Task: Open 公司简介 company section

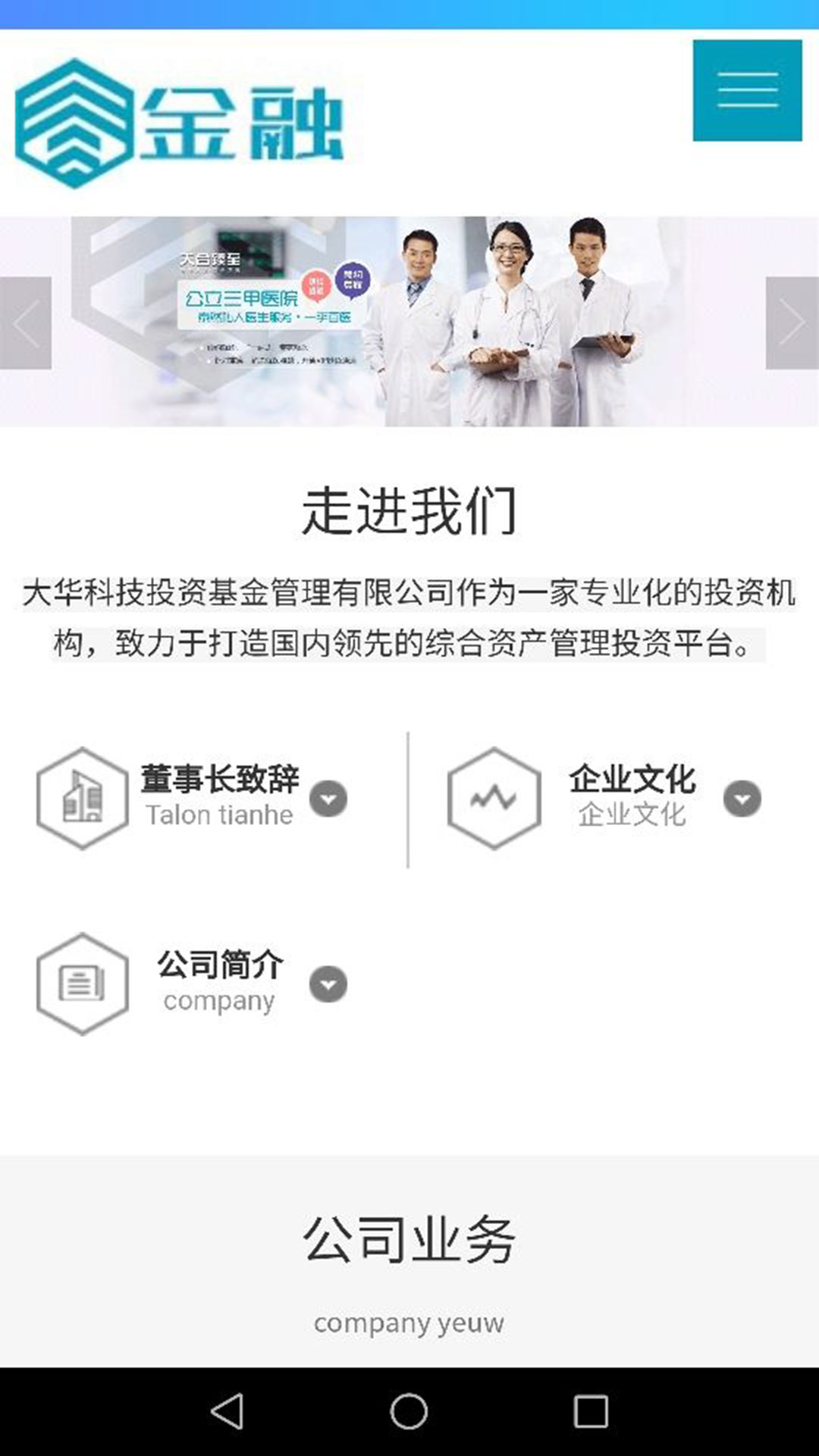Action: click(x=218, y=983)
